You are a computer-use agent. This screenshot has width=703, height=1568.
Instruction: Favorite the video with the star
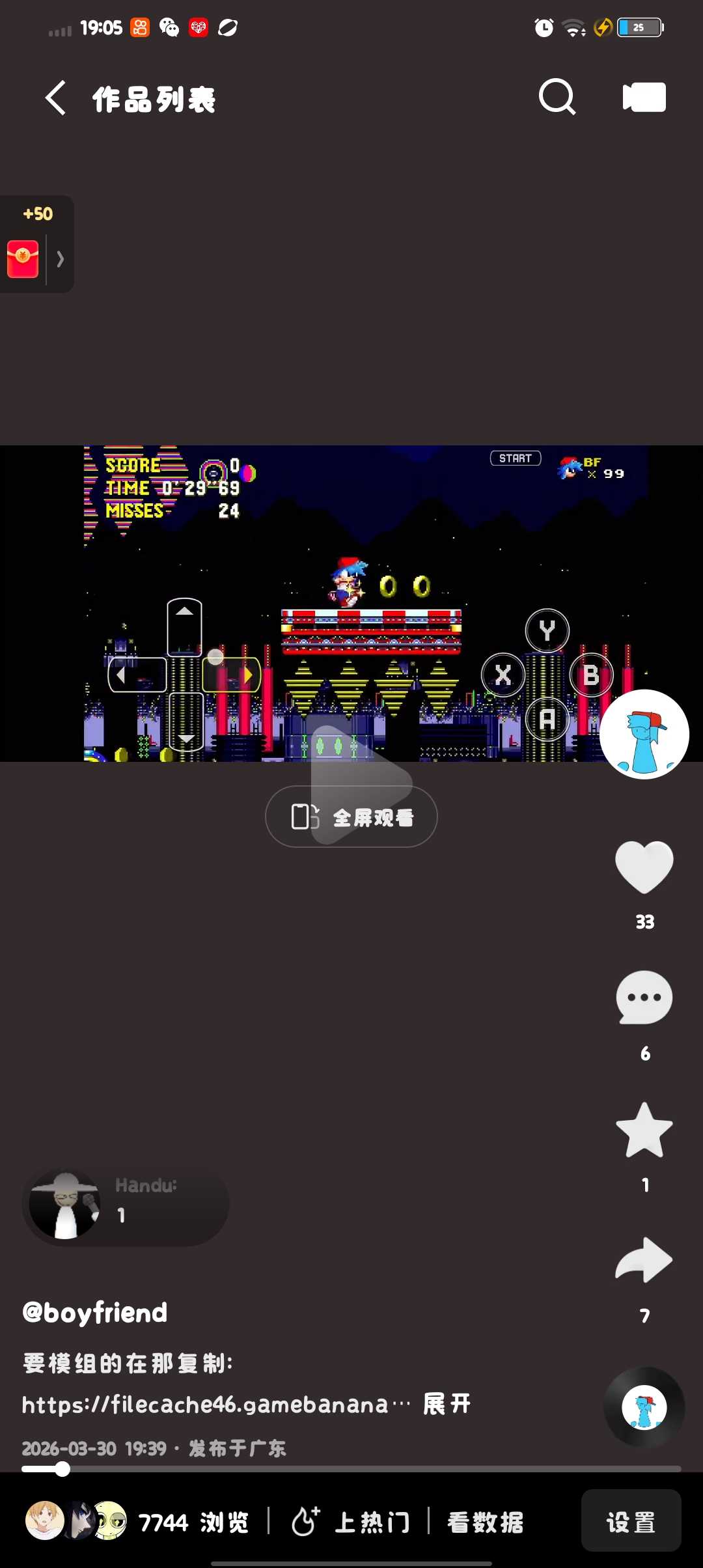pyautogui.click(x=644, y=1130)
